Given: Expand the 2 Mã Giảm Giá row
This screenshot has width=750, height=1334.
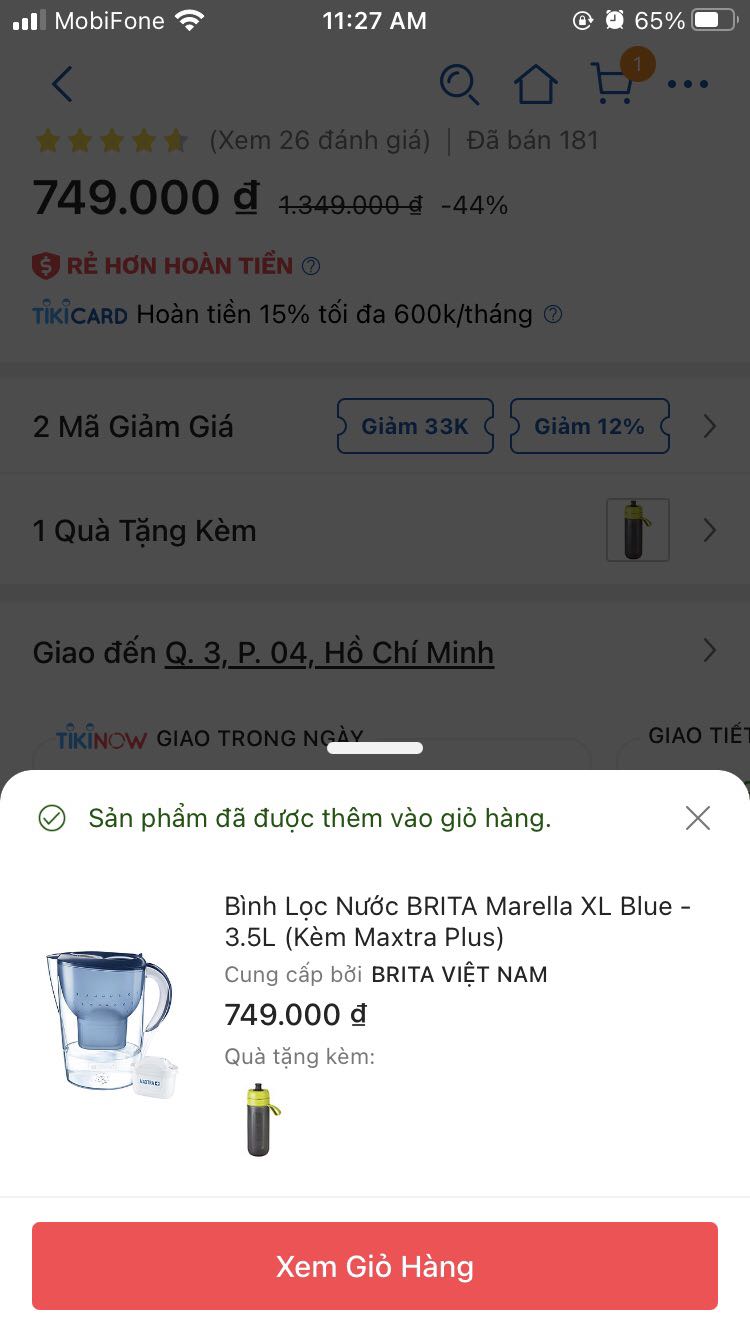Looking at the screenshot, I should click(709, 426).
